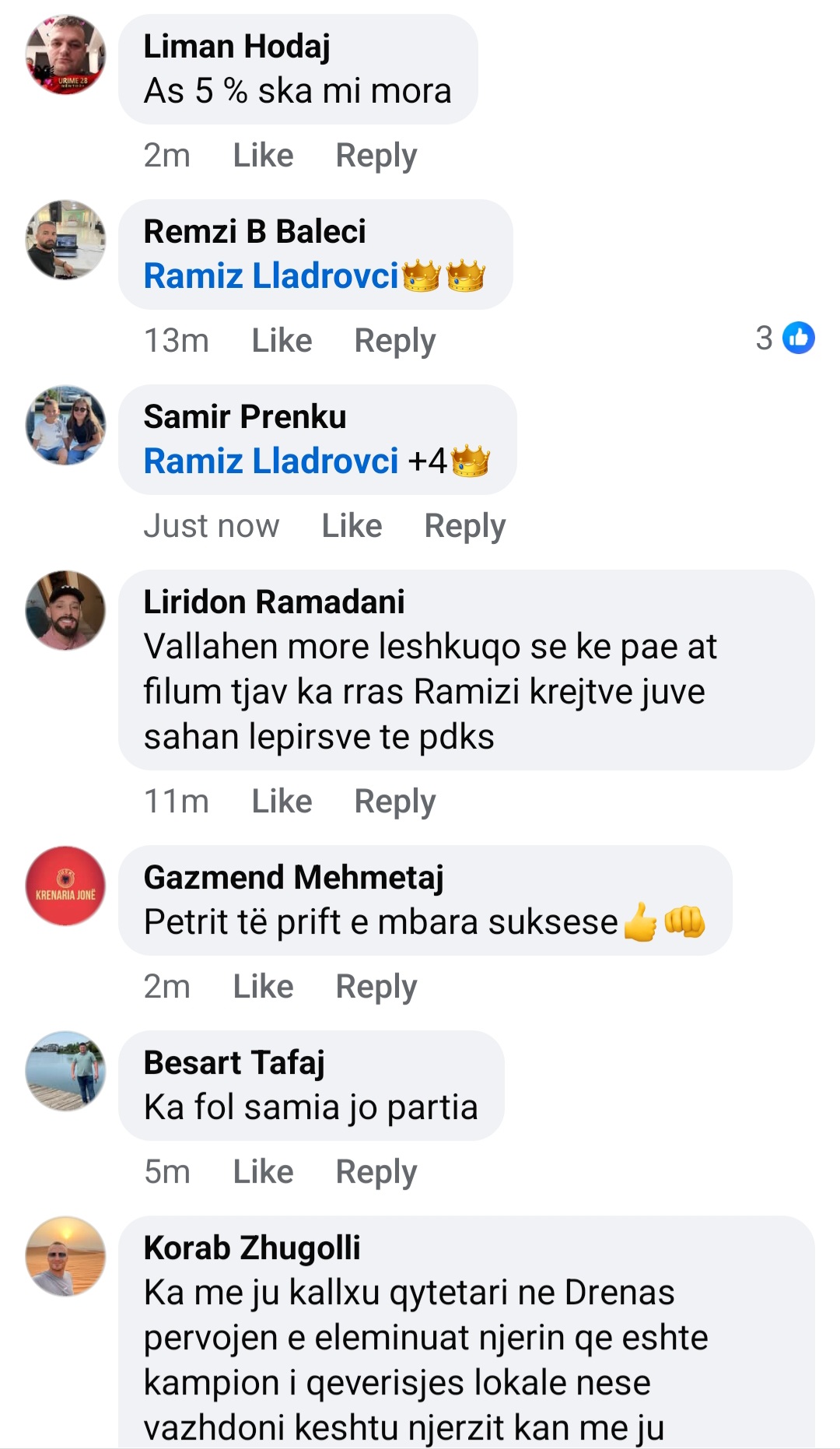Reply to Samir Prenku's comment
Image resolution: width=840 pixels, height=1449 pixels.
pos(465,527)
